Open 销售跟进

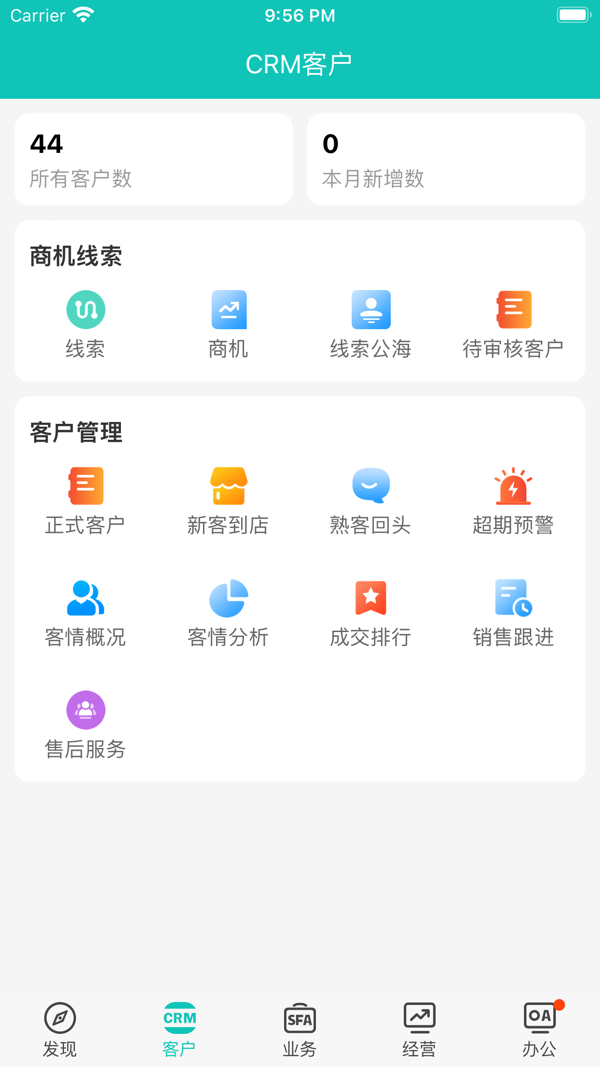[x=513, y=612]
